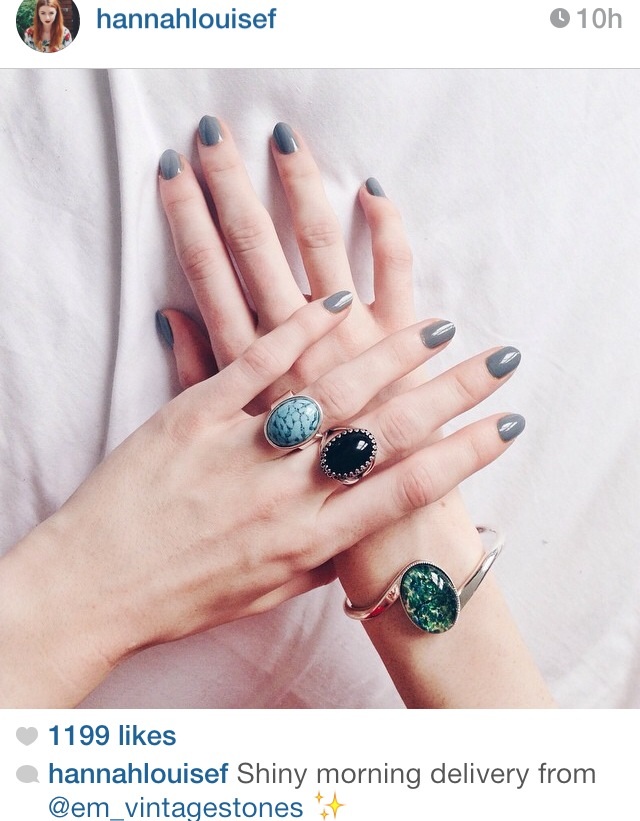This screenshot has width=640, height=821.
Task: Tap the hannahlouisef name in the caption
Action: [x=139, y=773]
